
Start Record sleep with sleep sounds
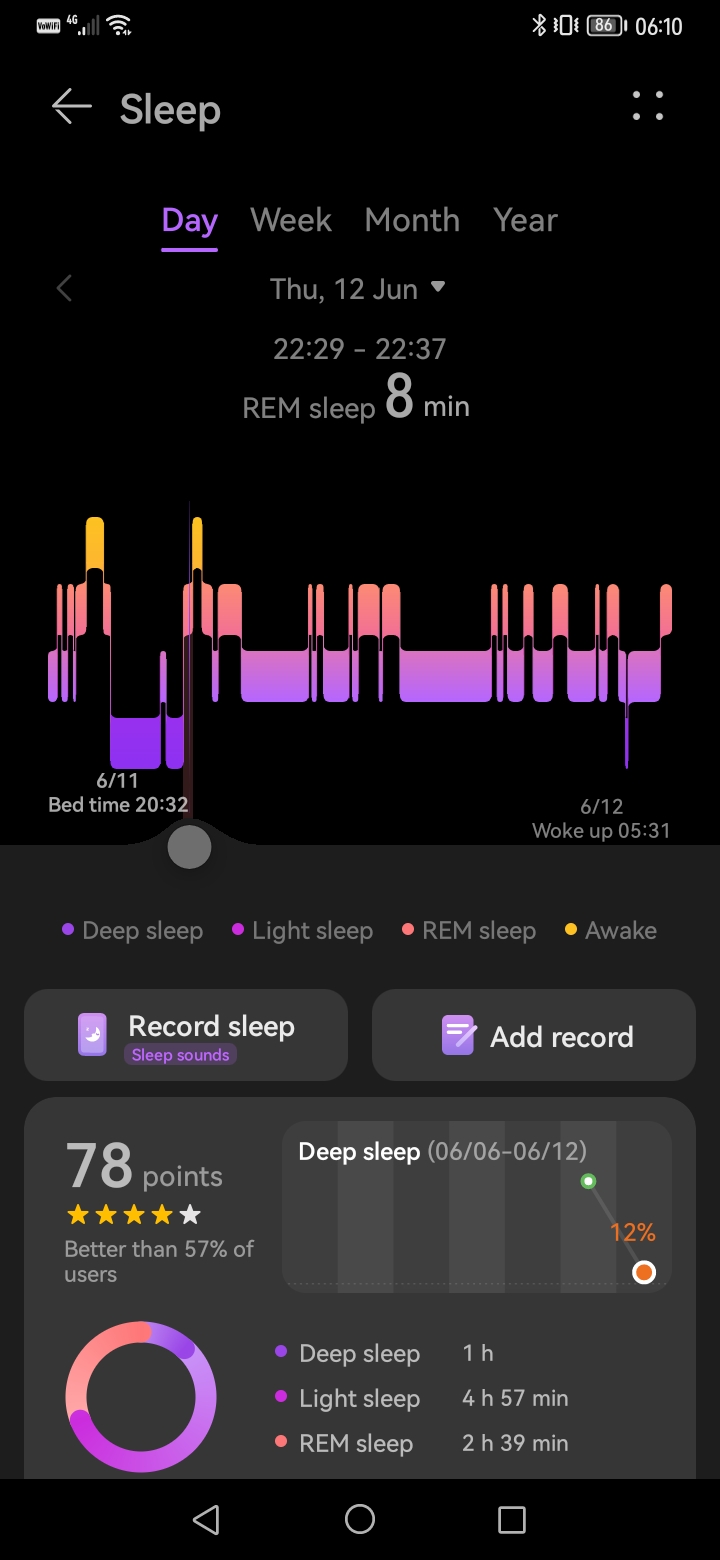coord(186,1035)
